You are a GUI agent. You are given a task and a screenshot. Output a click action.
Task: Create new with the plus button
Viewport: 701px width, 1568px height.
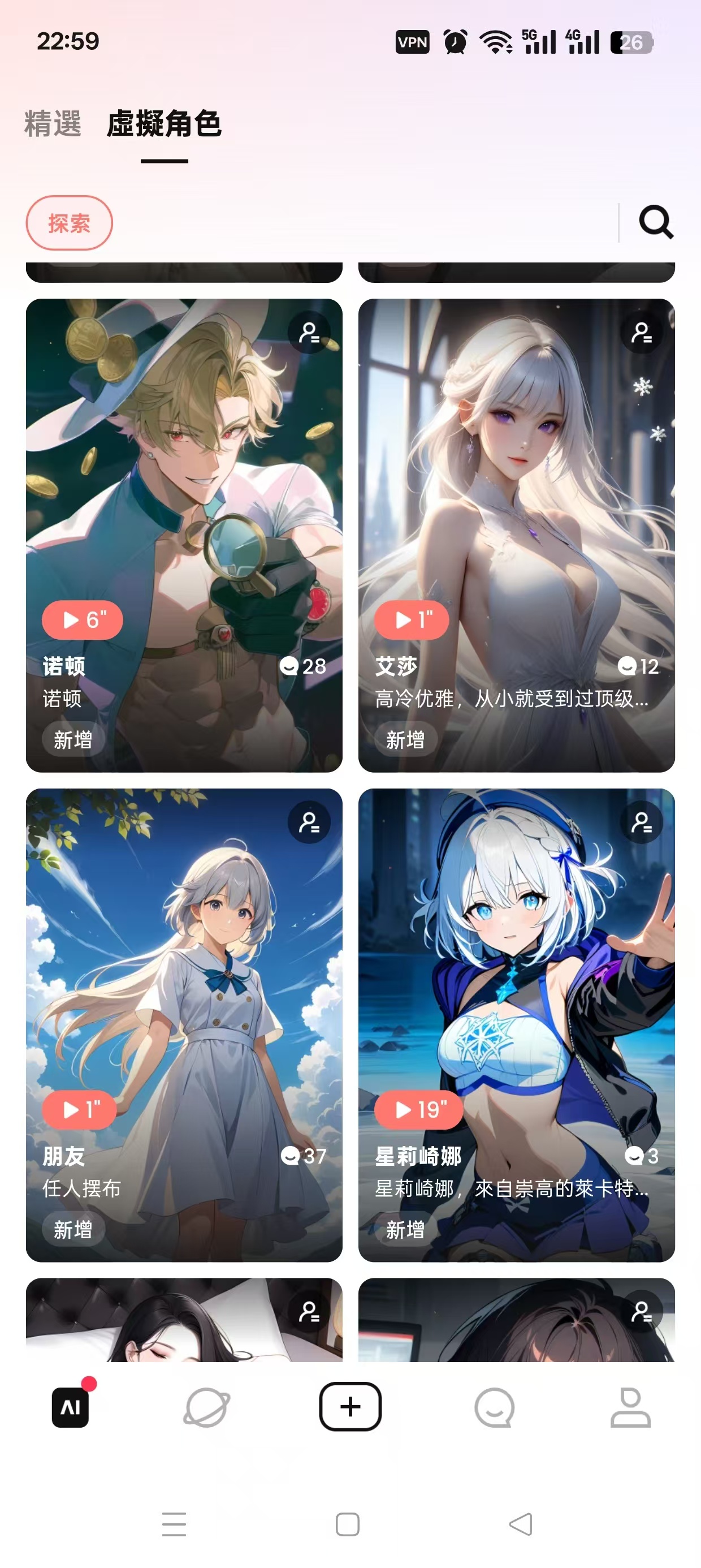tap(350, 1407)
